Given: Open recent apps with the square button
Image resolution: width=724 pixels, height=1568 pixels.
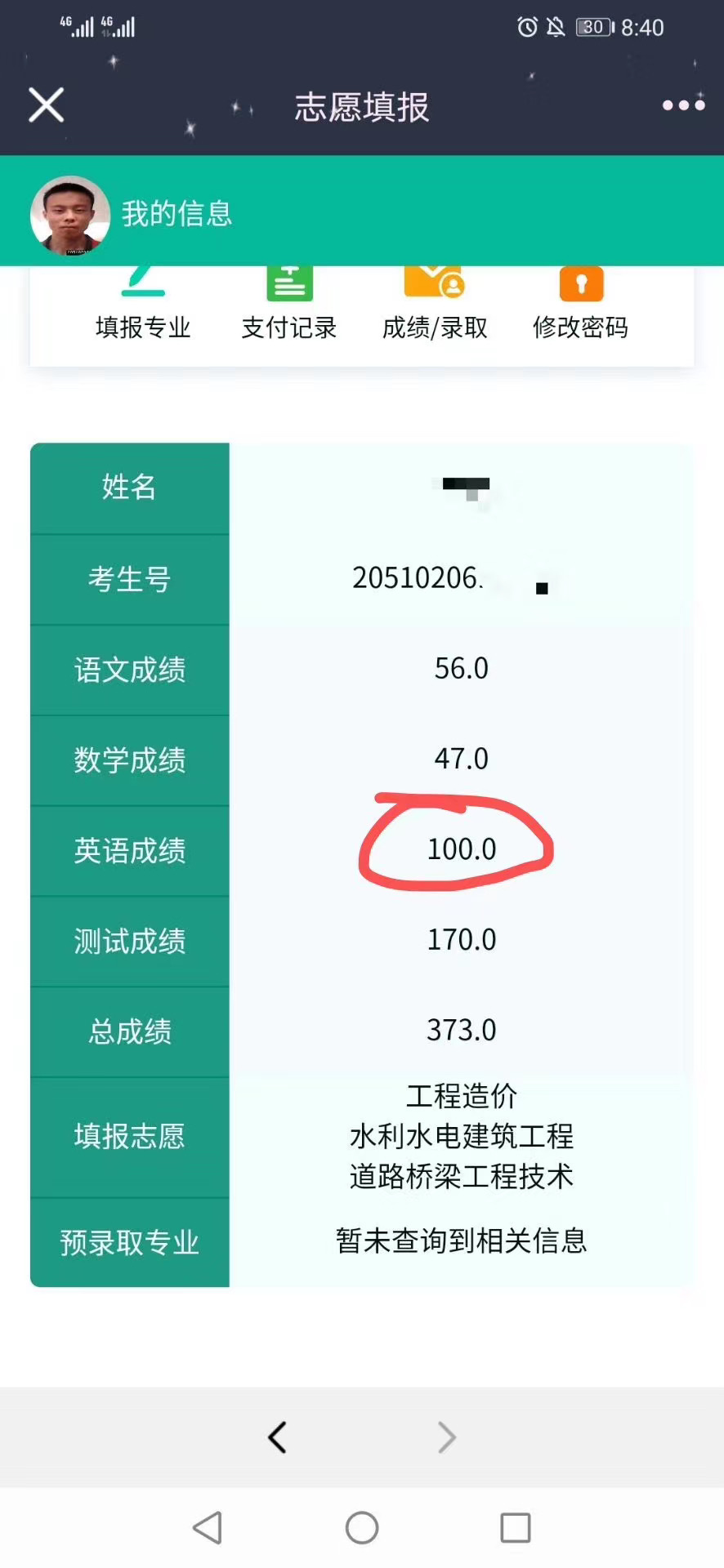Looking at the screenshot, I should [x=516, y=1527].
